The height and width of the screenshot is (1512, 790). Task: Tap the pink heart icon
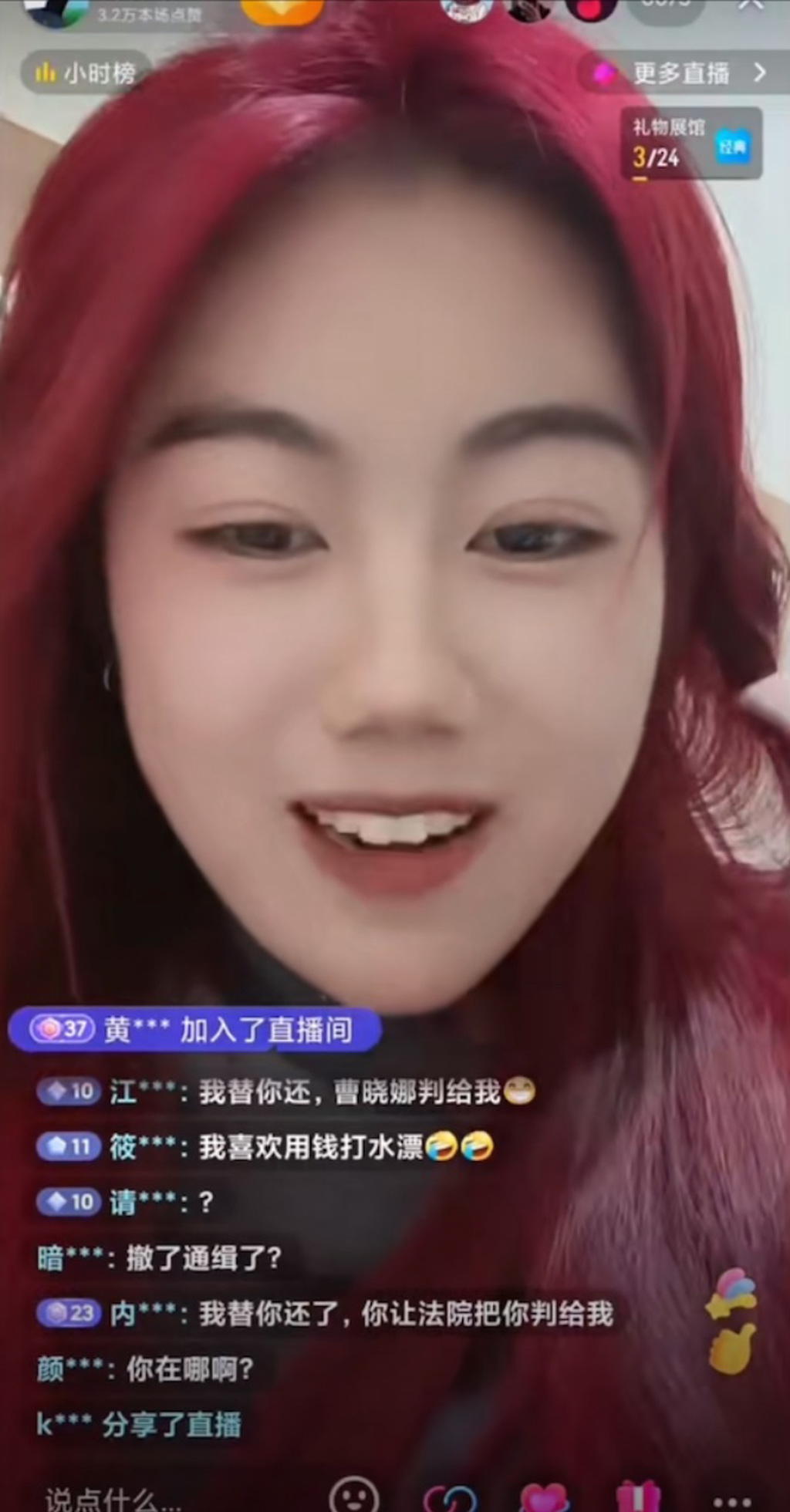545,1498
